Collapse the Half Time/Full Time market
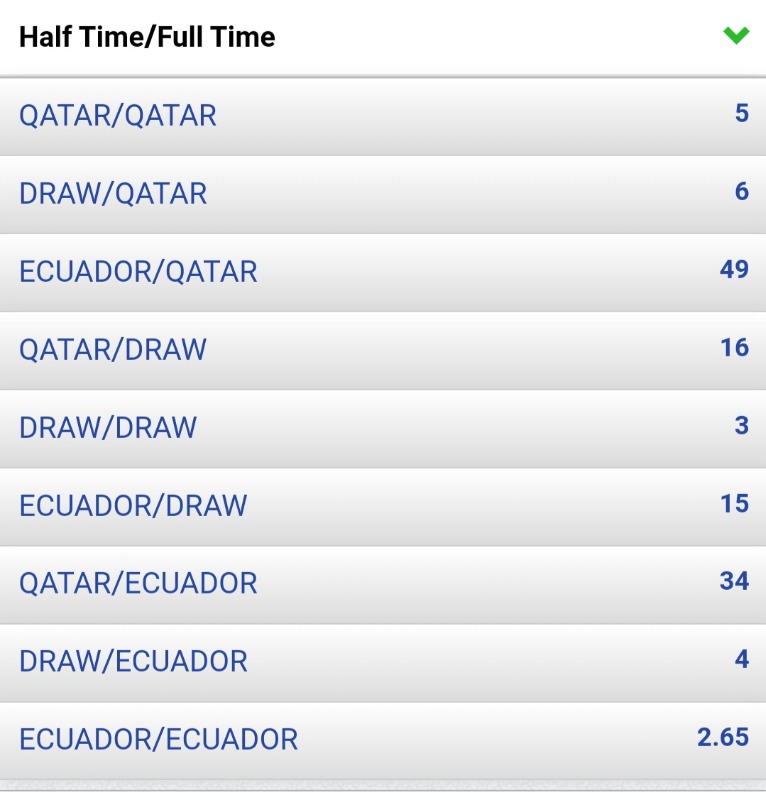The image size is (766, 800). 736,36
